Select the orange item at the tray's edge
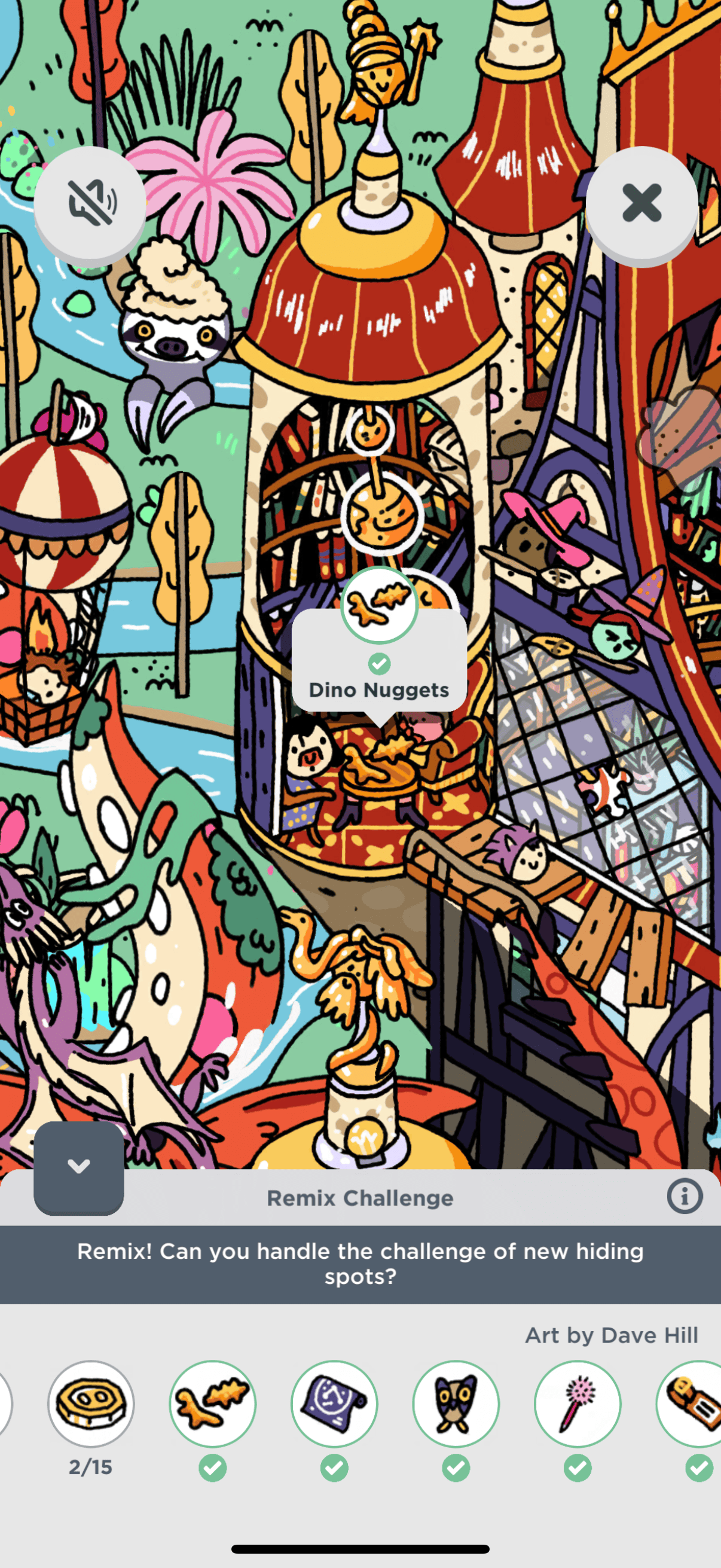Viewport: 721px width, 1568px height. (693, 1403)
